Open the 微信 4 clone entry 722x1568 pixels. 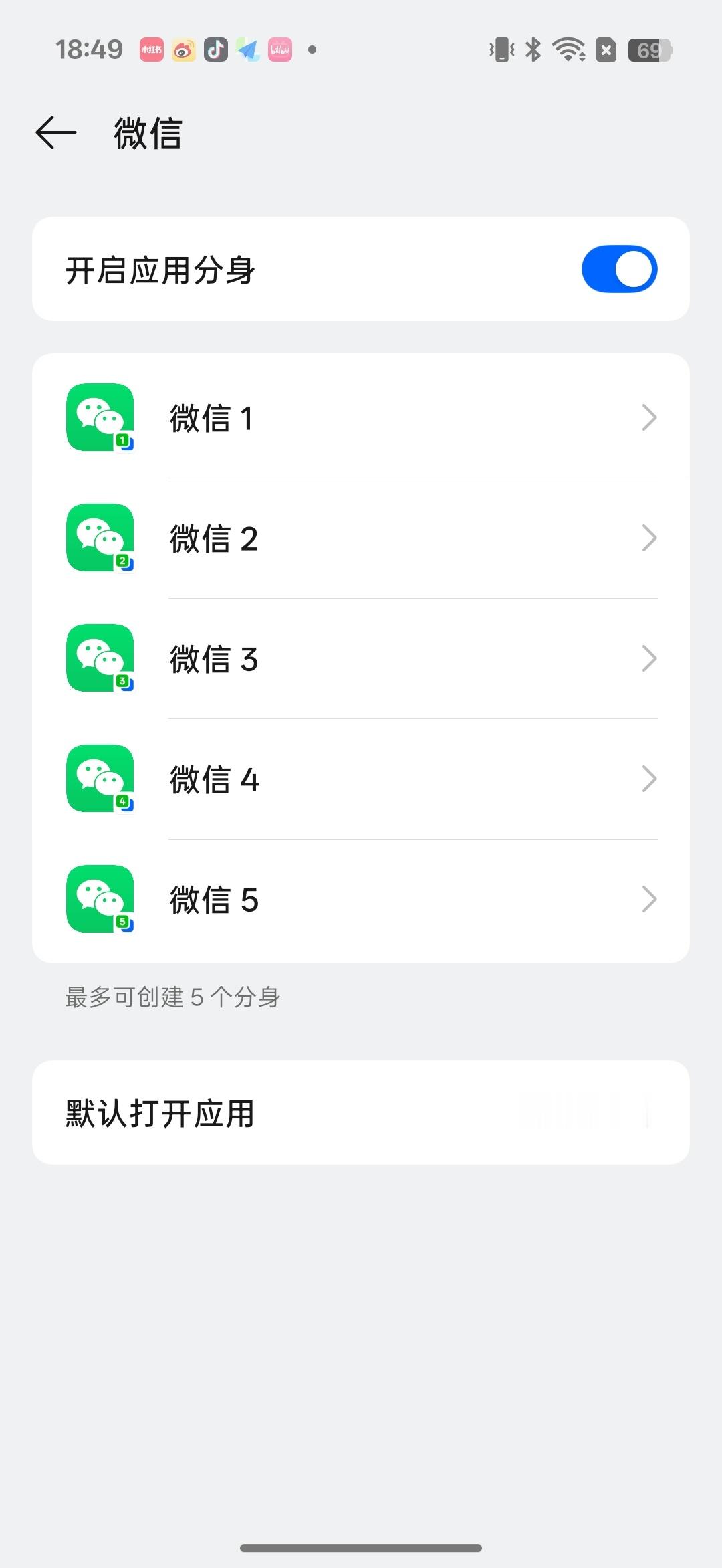(361, 779)
